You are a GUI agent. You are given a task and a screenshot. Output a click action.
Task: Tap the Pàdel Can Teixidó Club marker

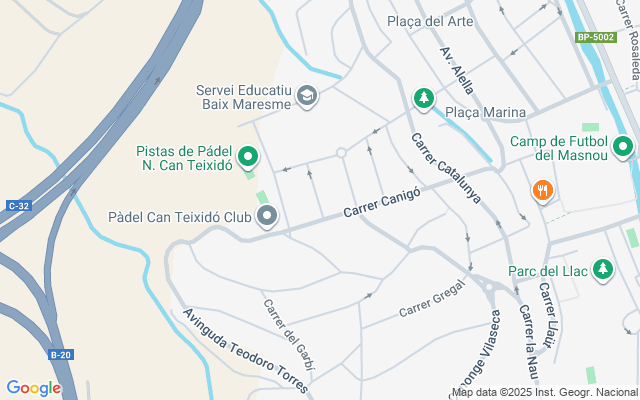[267, 216]
